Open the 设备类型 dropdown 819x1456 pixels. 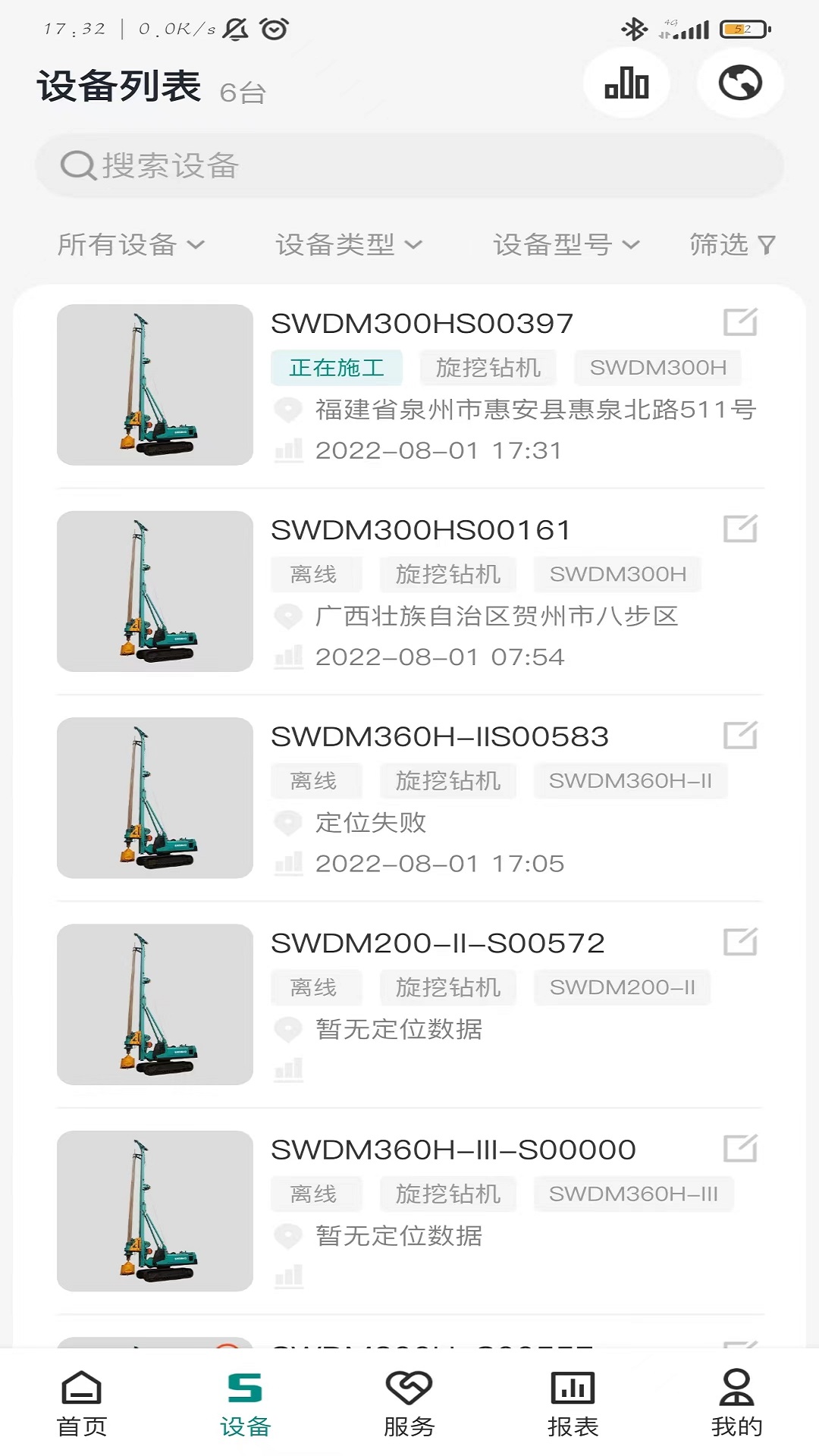(347, 244)
